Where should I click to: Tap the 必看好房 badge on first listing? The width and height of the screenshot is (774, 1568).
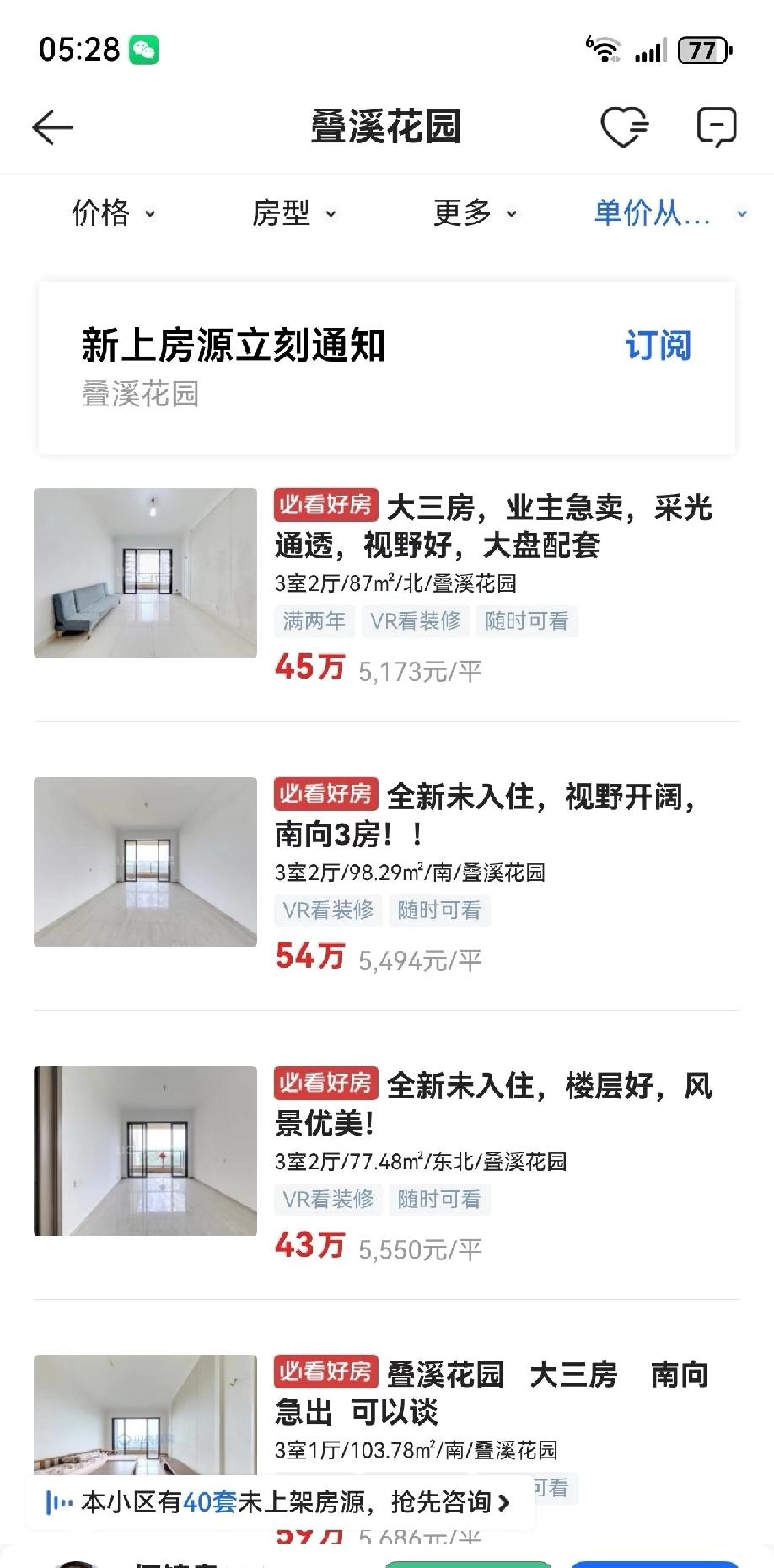[325, 507]
